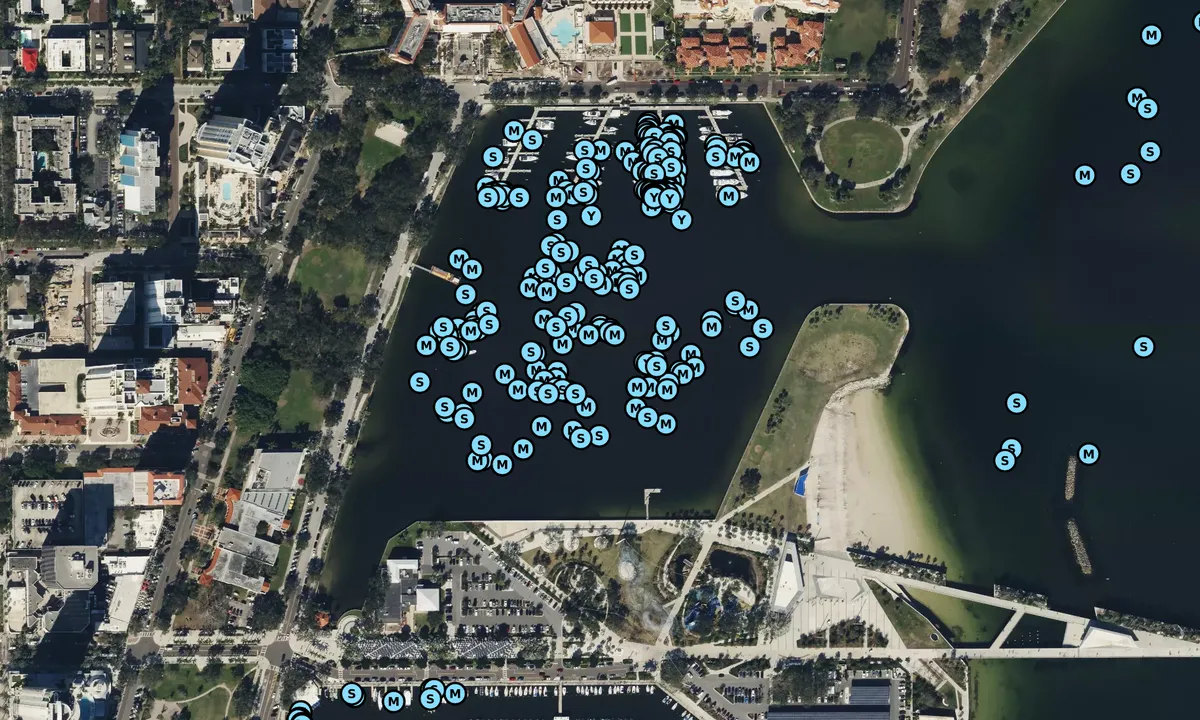Open the S marker standing alone at the mooring field's western edge
Viewport: 1200px width, 720px height.
click(x=420, y=381)
